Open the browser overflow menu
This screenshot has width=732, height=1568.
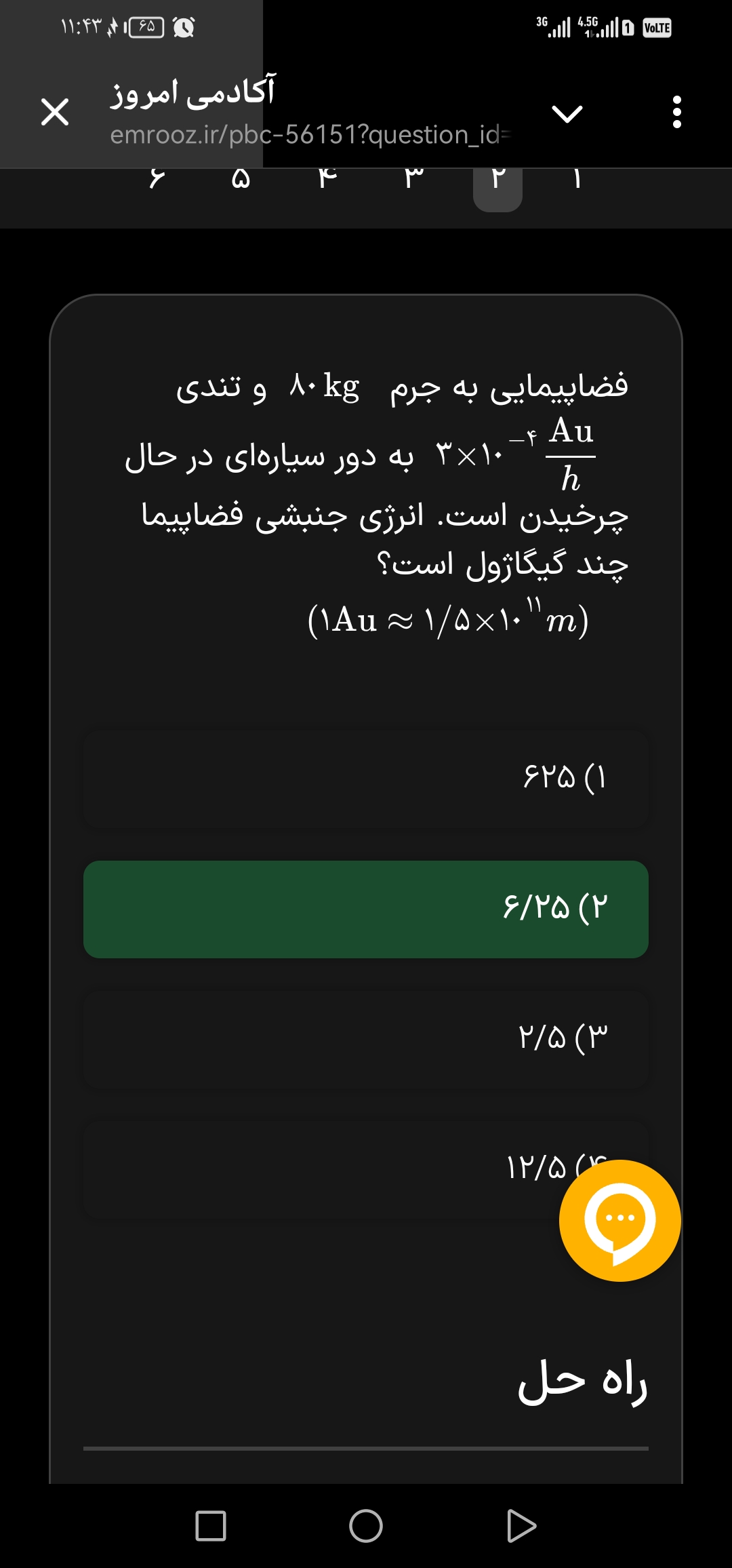(676, 112)
